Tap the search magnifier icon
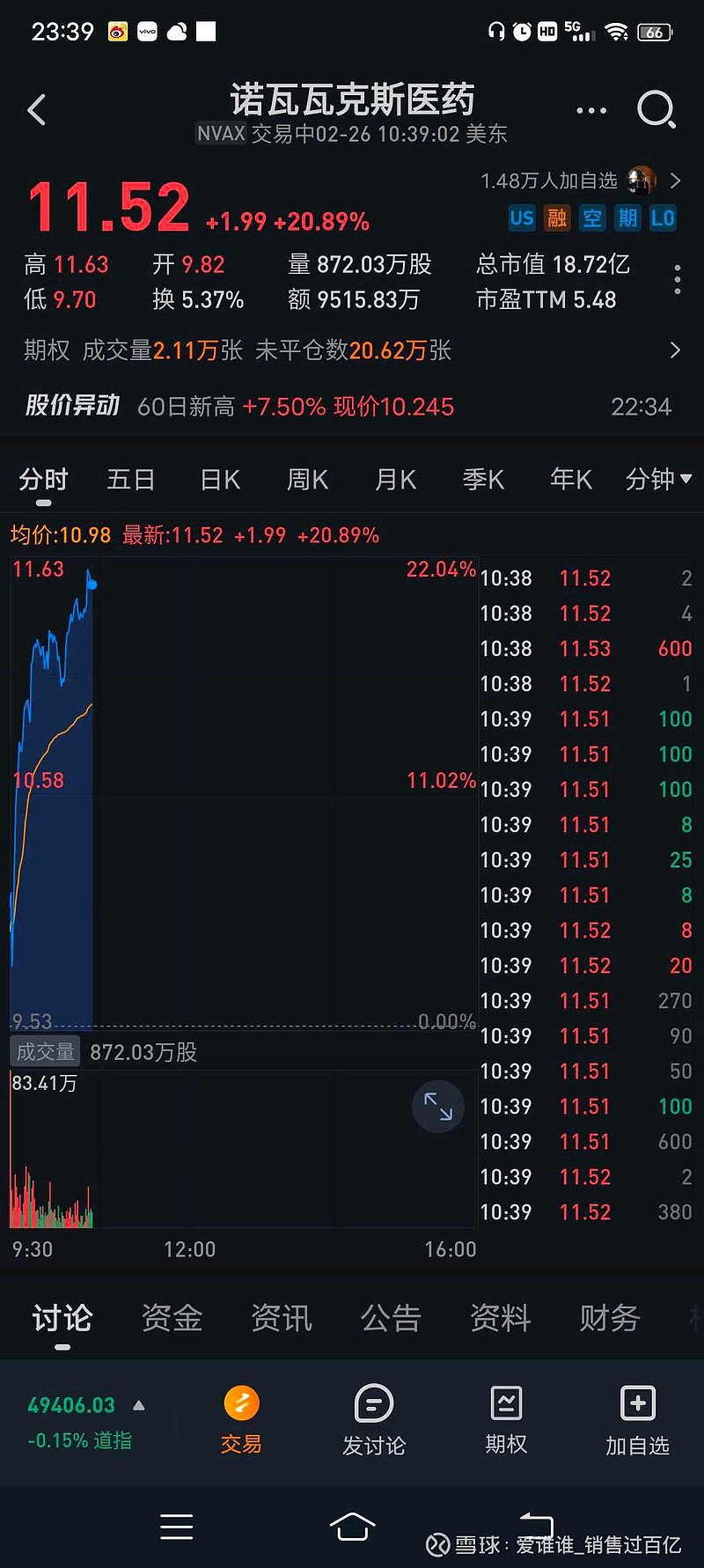704x1568 pixels. pyautogui.click(x=656, y=109)
